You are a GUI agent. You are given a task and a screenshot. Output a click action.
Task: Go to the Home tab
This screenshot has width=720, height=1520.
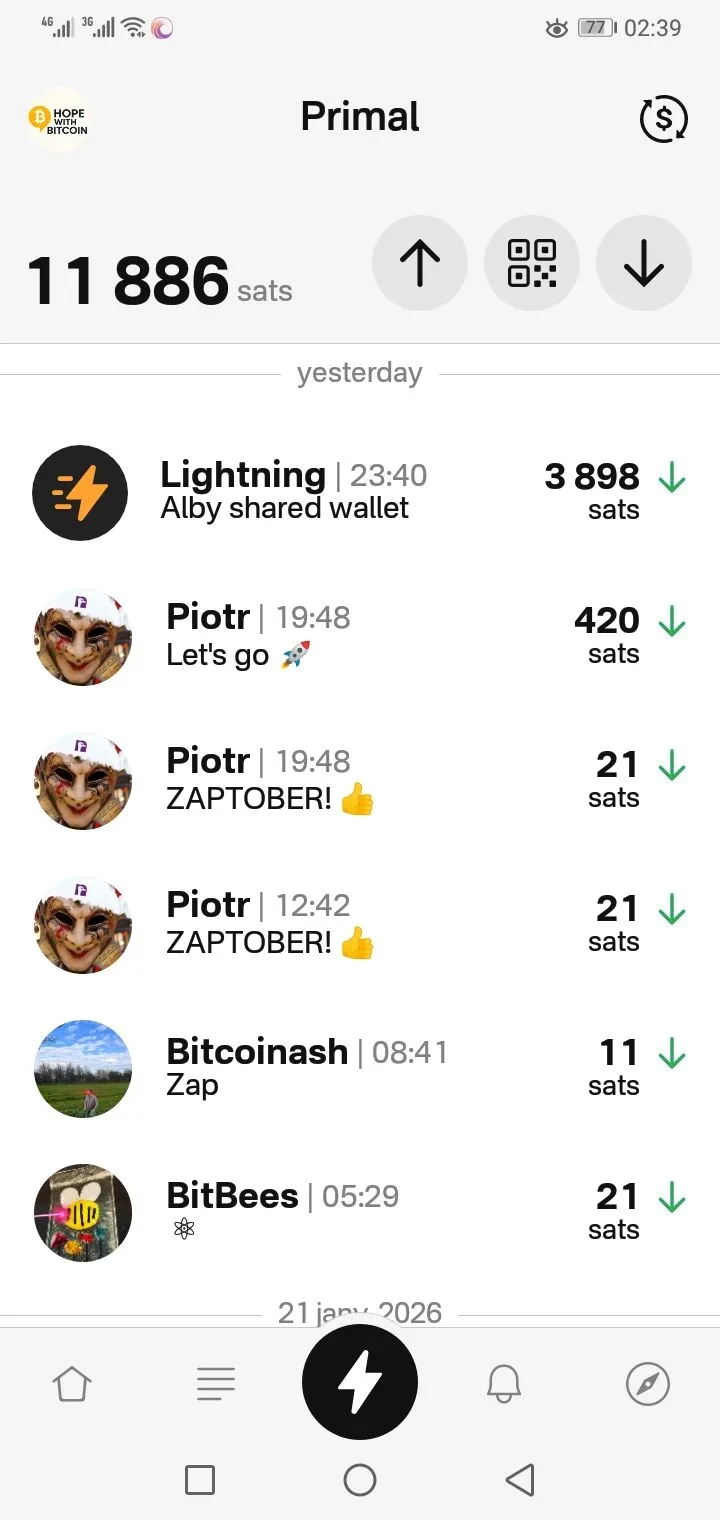(x=72, y=1384)
